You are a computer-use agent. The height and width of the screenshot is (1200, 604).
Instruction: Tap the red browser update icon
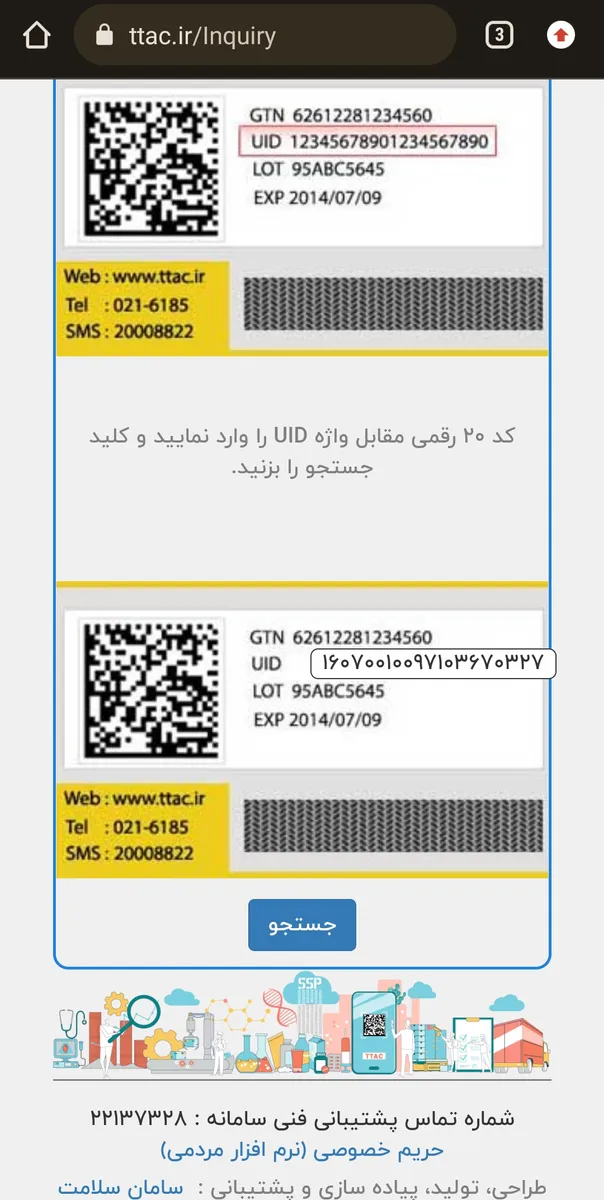(562, 36)
